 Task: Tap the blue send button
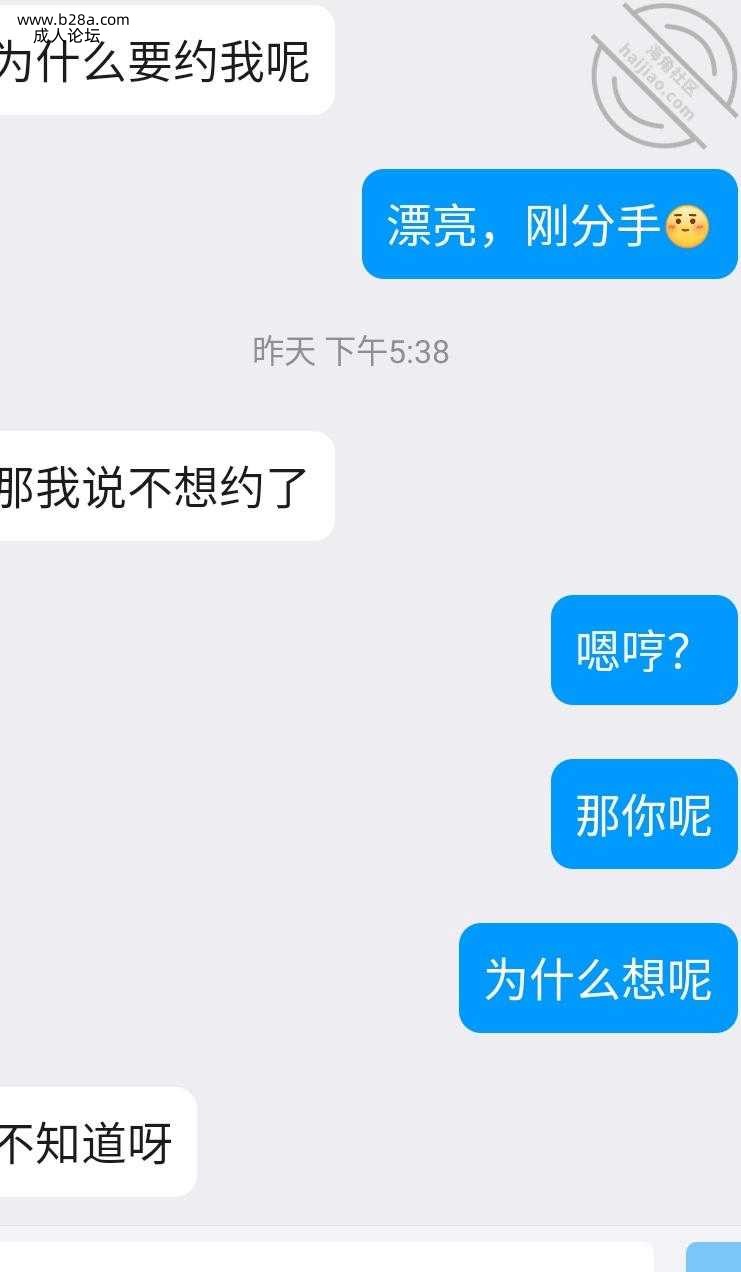click(x=714, y=1258)
